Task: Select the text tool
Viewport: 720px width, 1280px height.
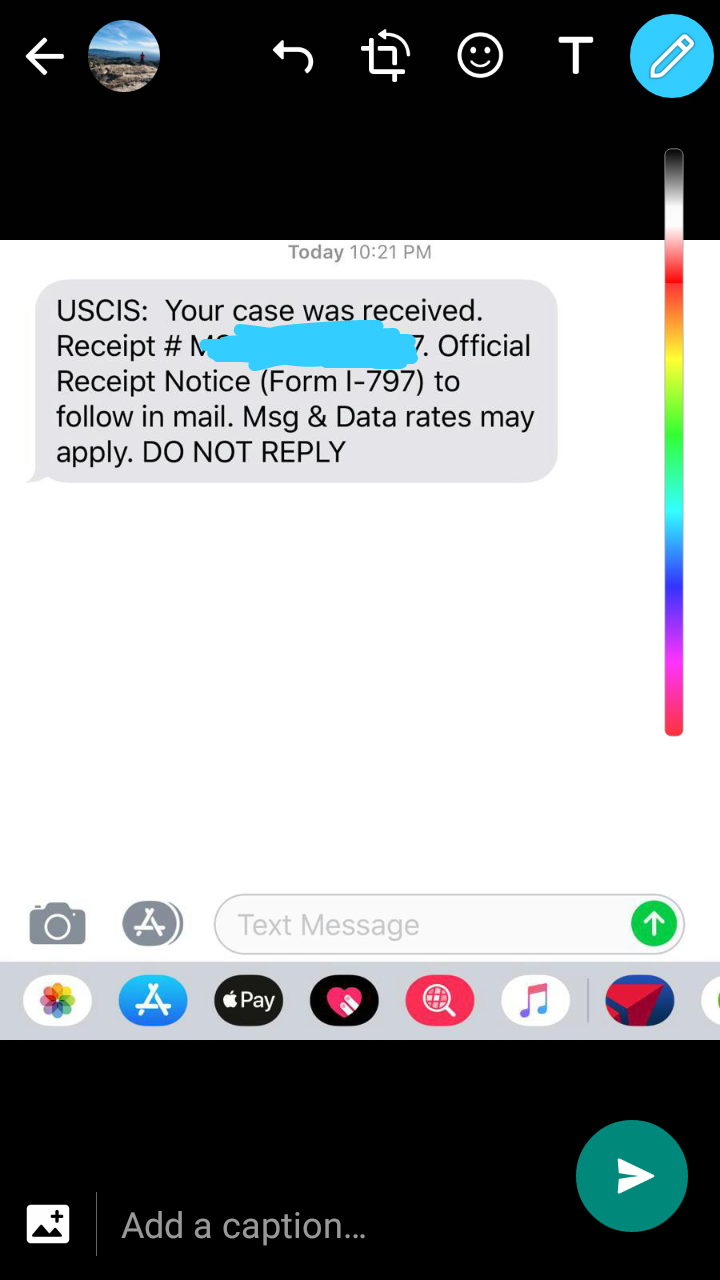Action: pyautogui.click(x=575, y=56)
